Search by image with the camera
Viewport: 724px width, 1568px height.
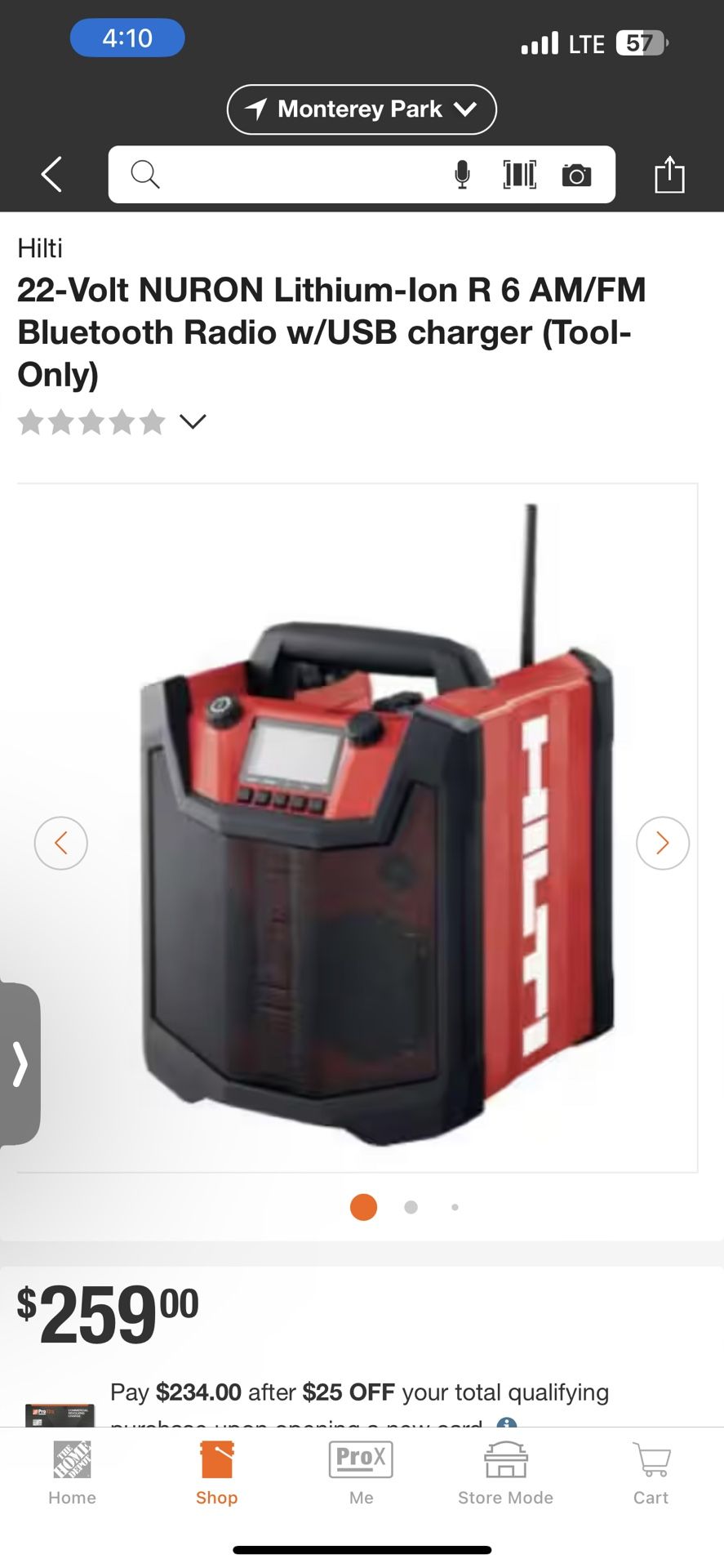tap(576, 175)
